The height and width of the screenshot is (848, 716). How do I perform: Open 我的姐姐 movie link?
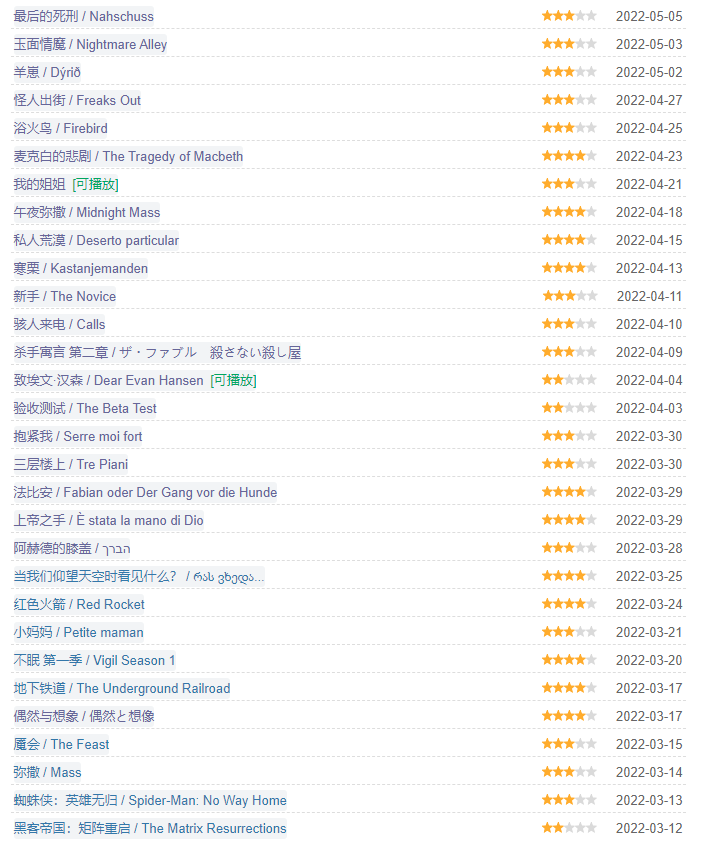(x=39, y=184)
